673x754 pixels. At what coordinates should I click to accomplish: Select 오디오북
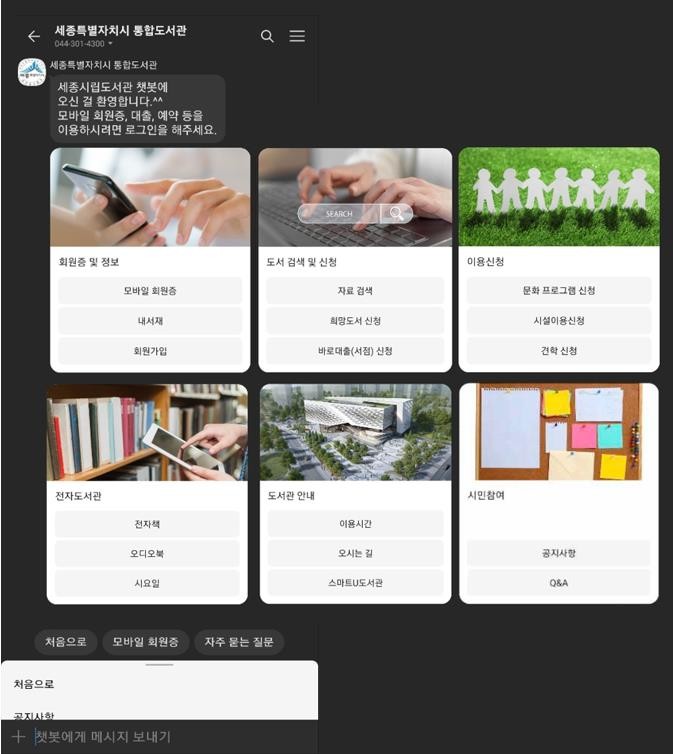click(147, 553)
